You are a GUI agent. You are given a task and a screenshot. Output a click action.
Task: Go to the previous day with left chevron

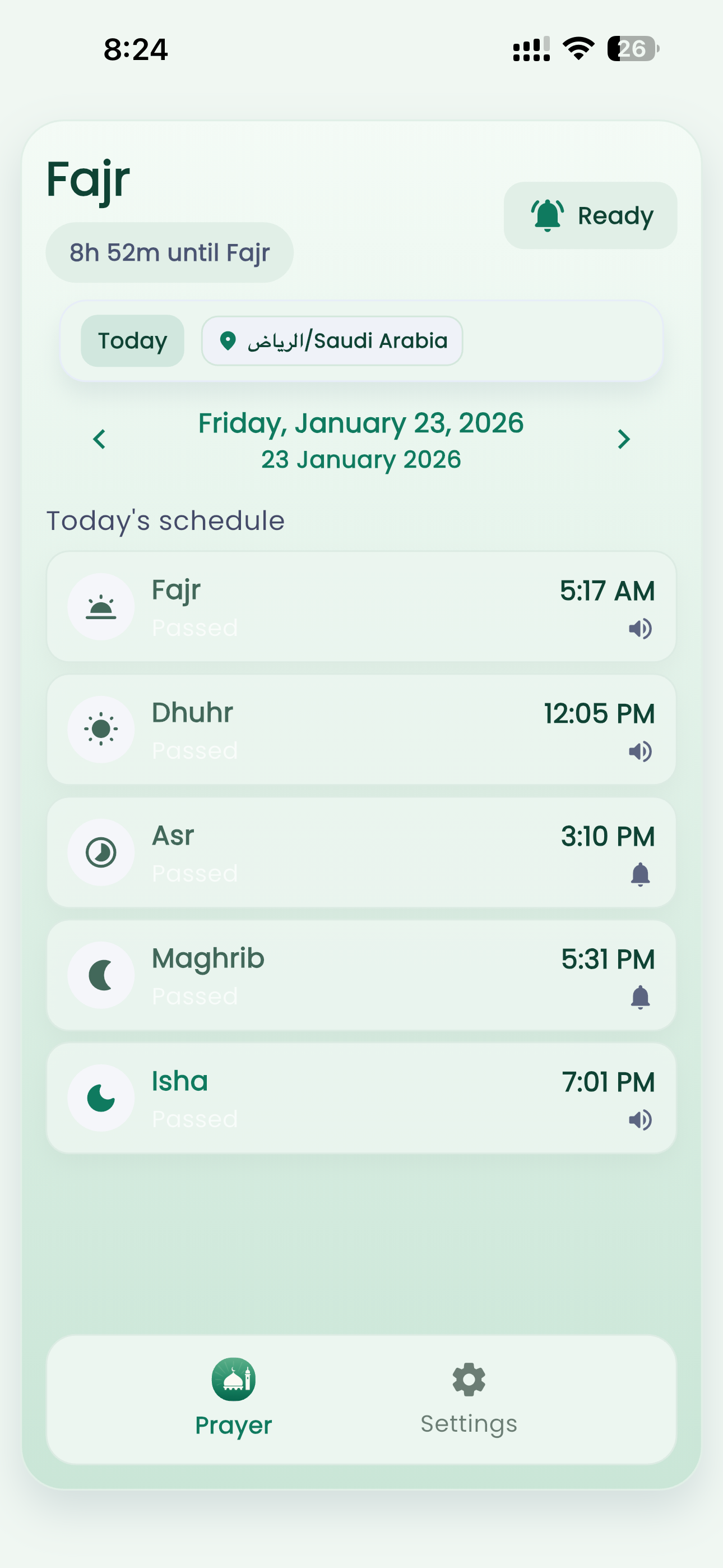(99, 440)
